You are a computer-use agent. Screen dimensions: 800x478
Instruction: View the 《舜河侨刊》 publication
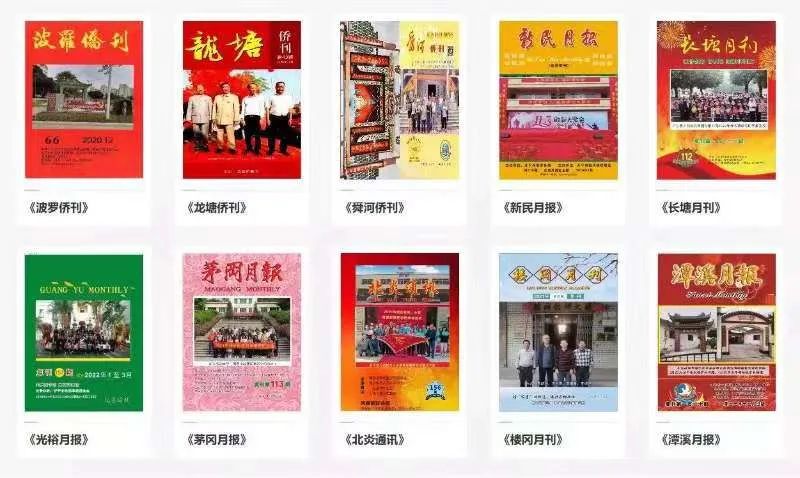[400, 100]
